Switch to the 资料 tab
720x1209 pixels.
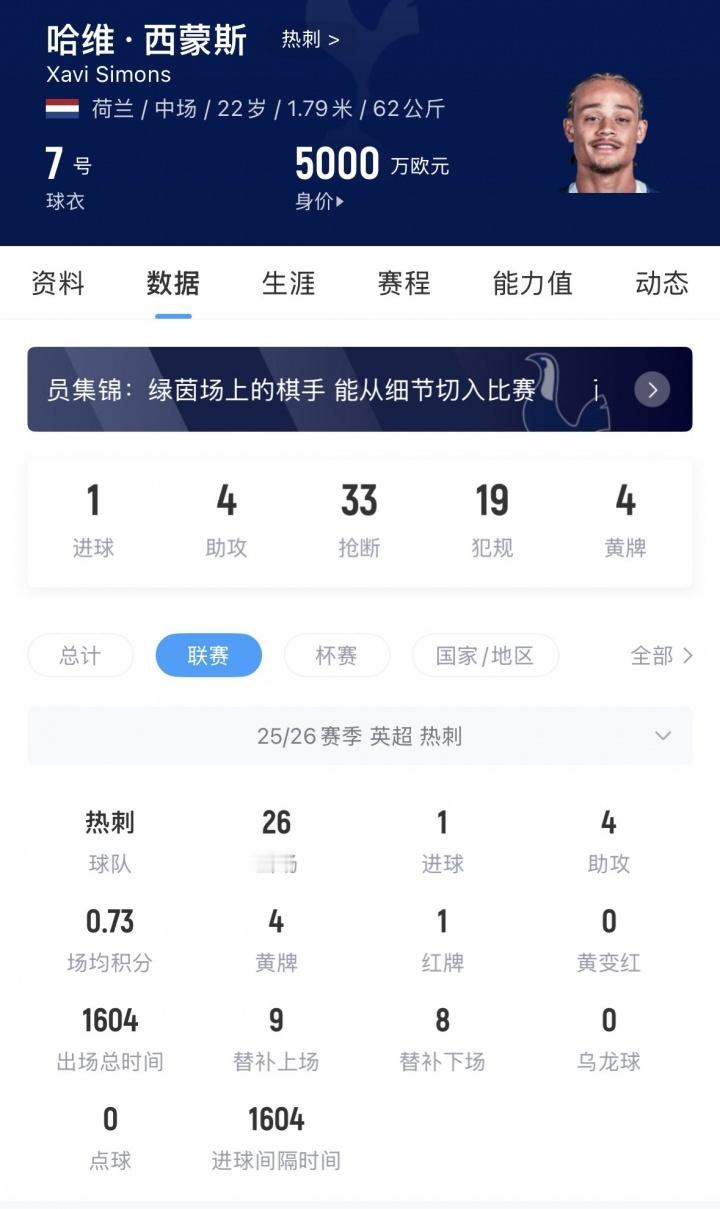58,284
